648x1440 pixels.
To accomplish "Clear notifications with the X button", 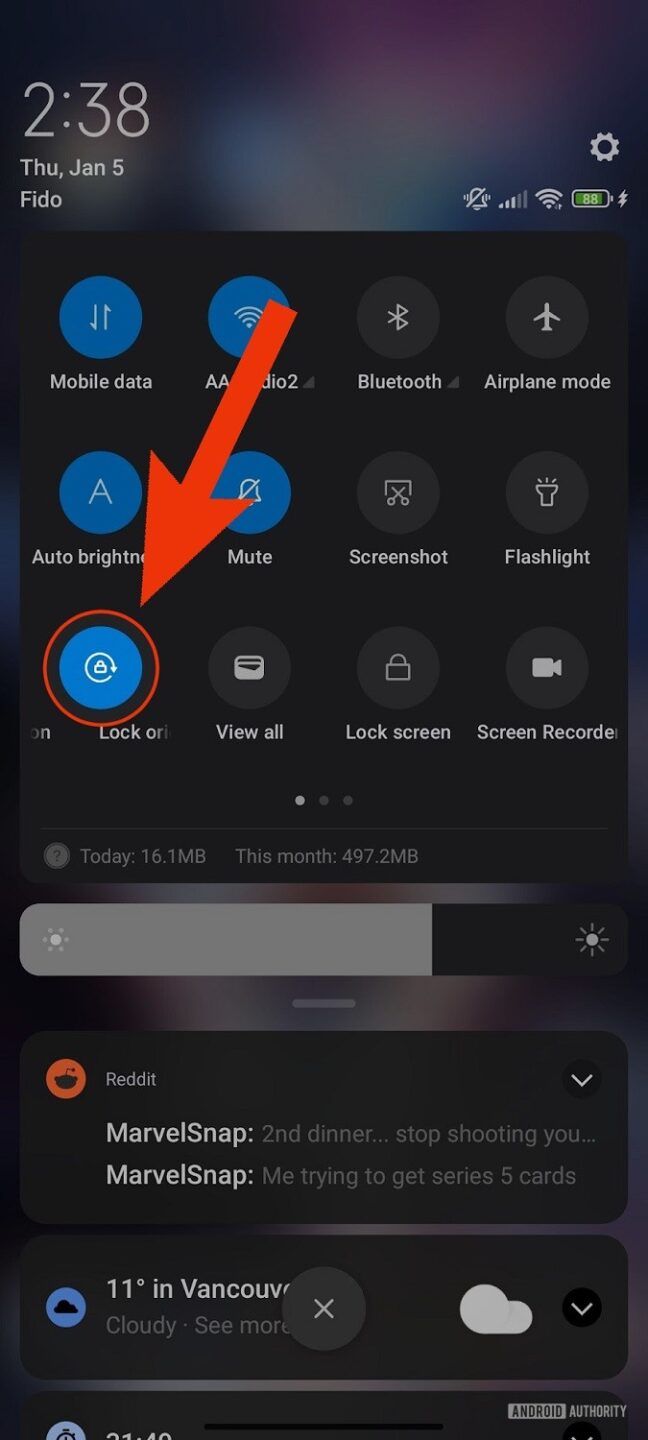I will click(324, 1309).
